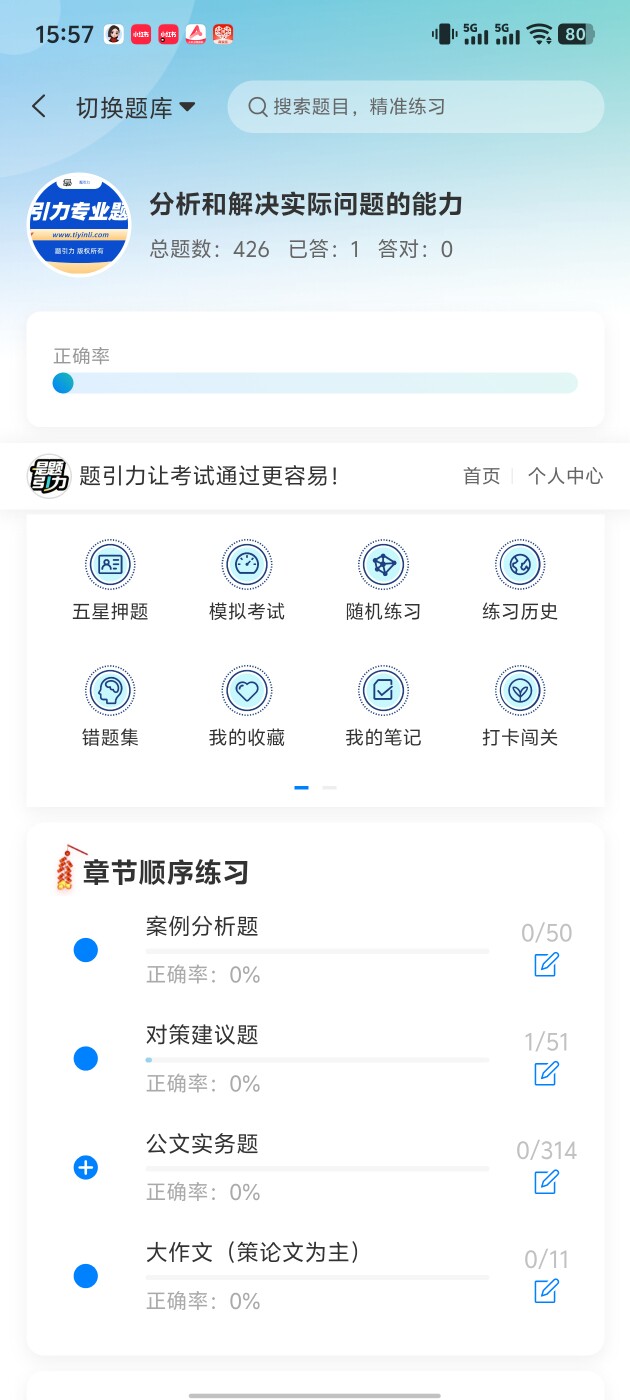View 练习历史
630x1400 pixels.
click(520, 580)
